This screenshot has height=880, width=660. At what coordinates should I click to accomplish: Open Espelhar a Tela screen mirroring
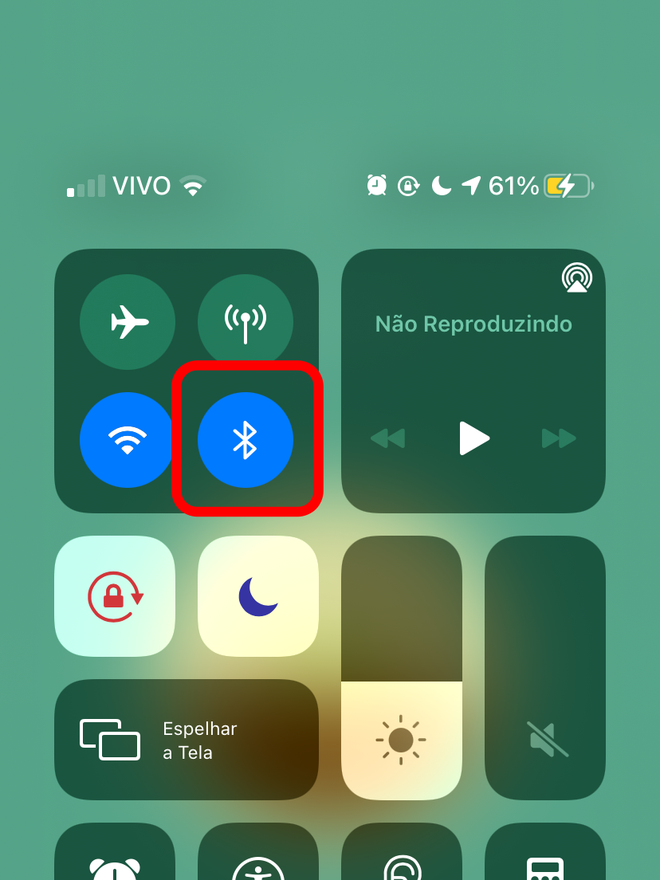pos(186,740)
